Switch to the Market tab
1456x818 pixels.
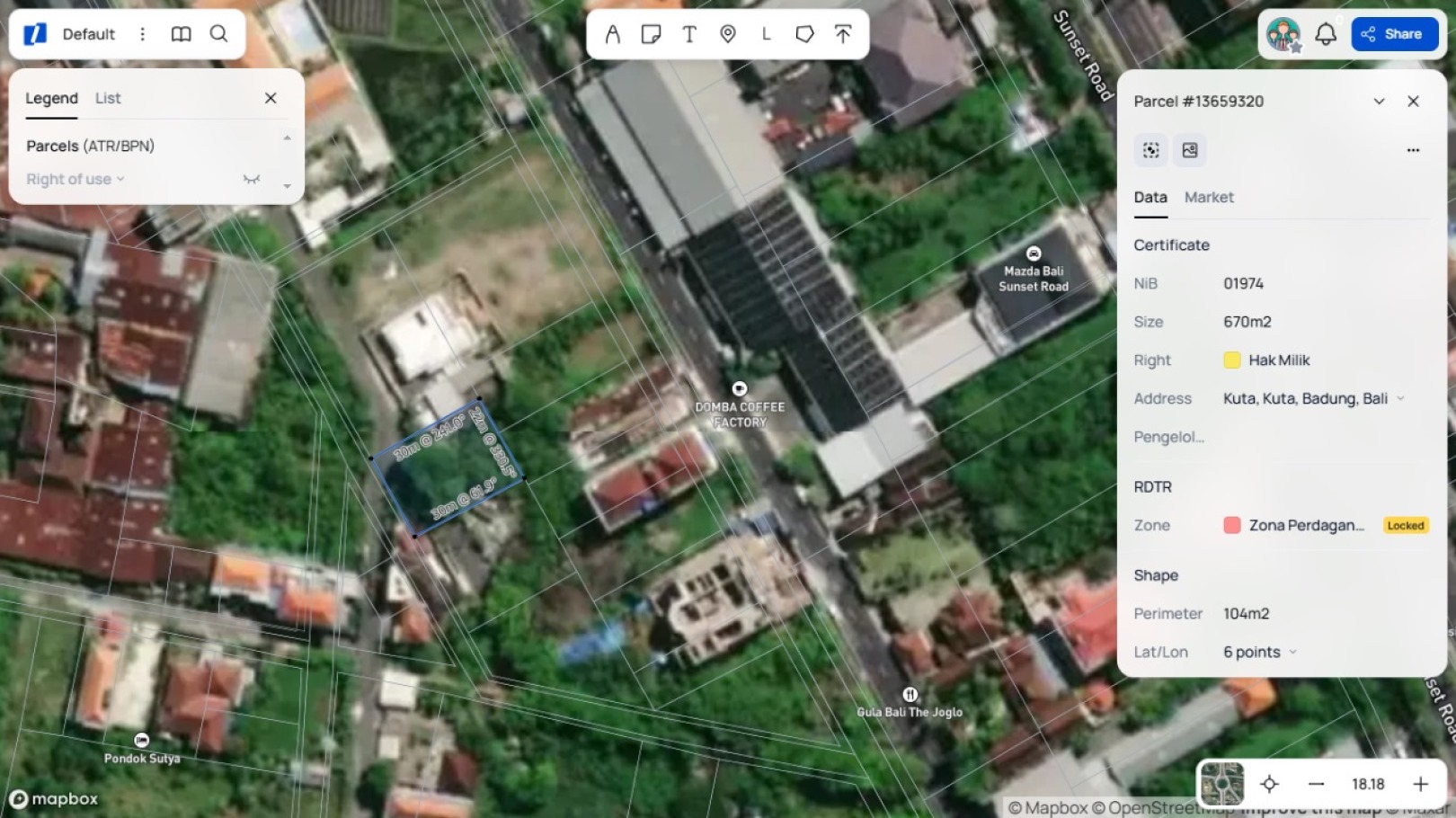tap(1209, 197)
